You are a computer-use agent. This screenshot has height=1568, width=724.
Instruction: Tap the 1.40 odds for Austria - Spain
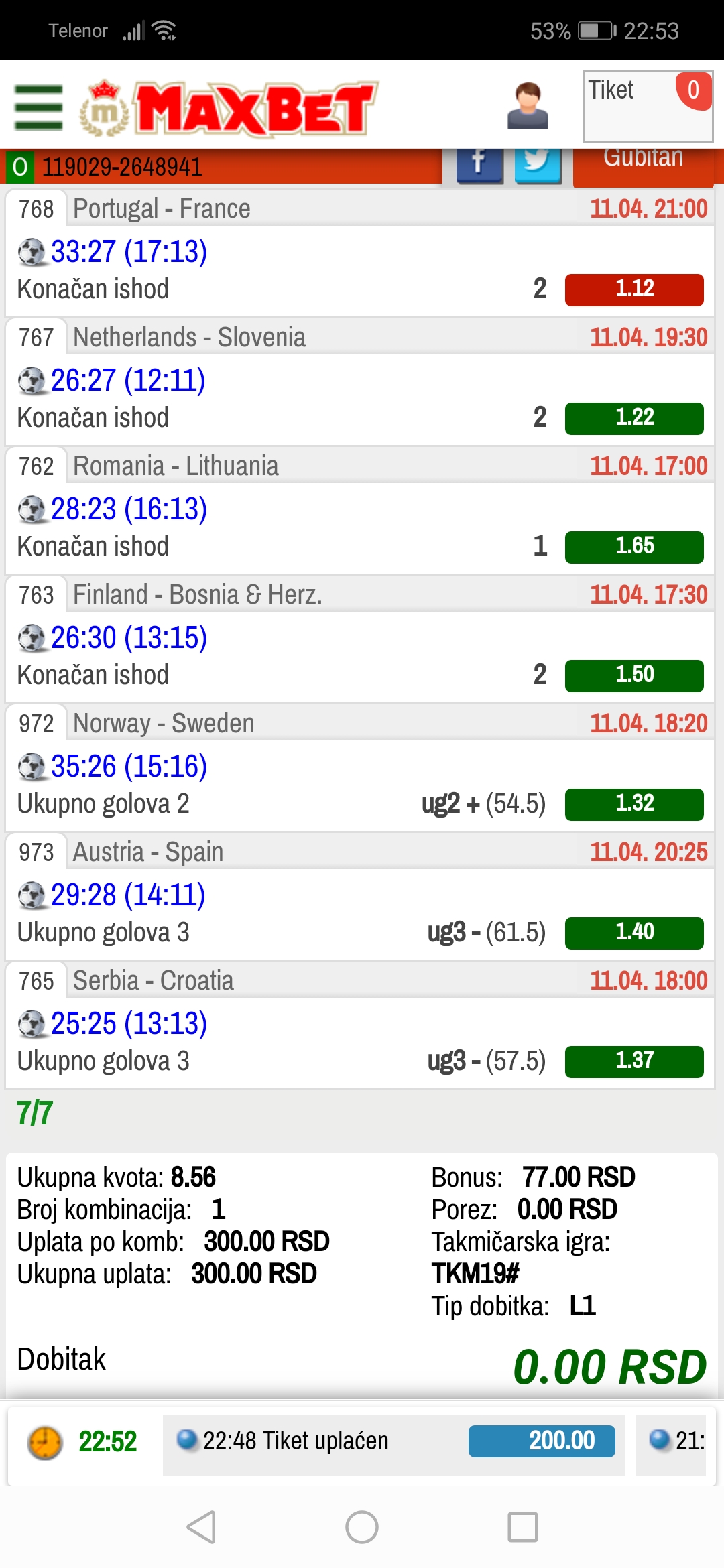tap(634, 933)
